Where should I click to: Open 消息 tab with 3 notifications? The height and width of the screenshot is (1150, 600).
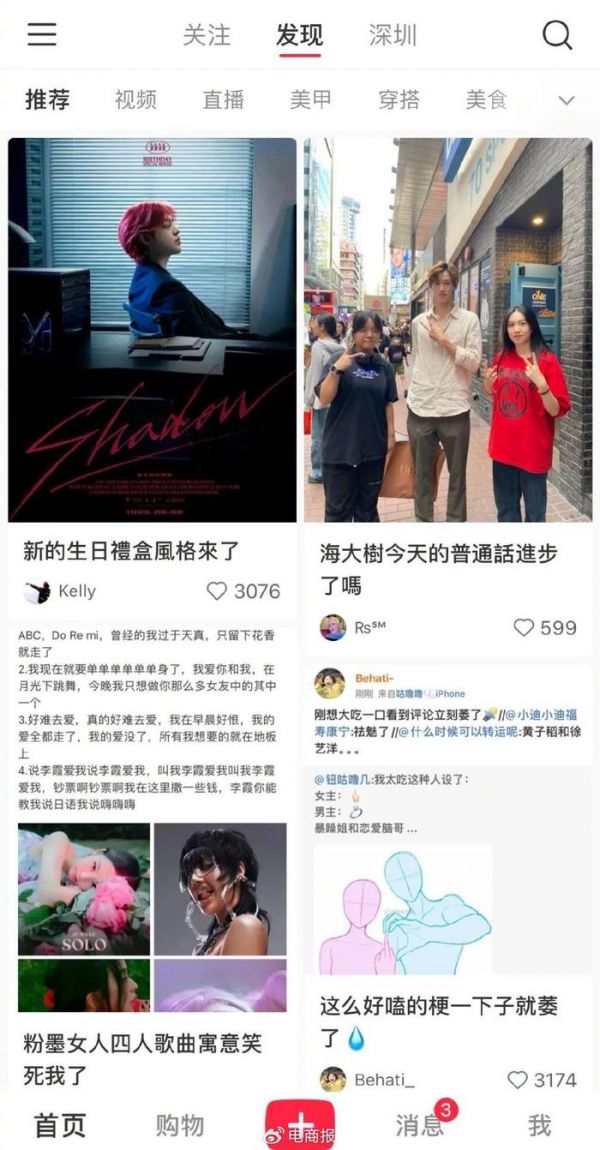point(420,1125)
